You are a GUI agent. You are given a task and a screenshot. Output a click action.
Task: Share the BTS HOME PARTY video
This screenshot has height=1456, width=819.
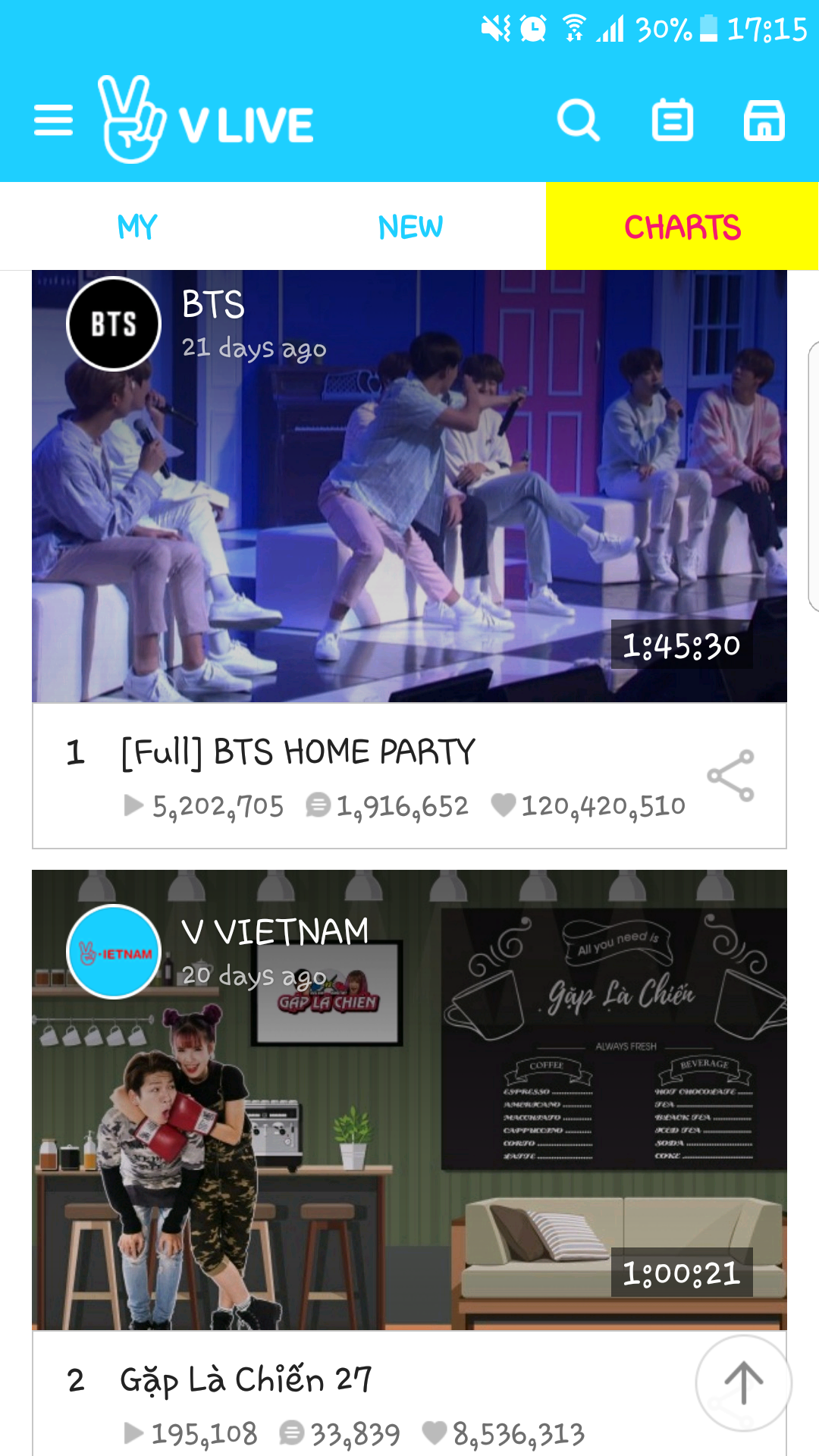coord(730,776)
